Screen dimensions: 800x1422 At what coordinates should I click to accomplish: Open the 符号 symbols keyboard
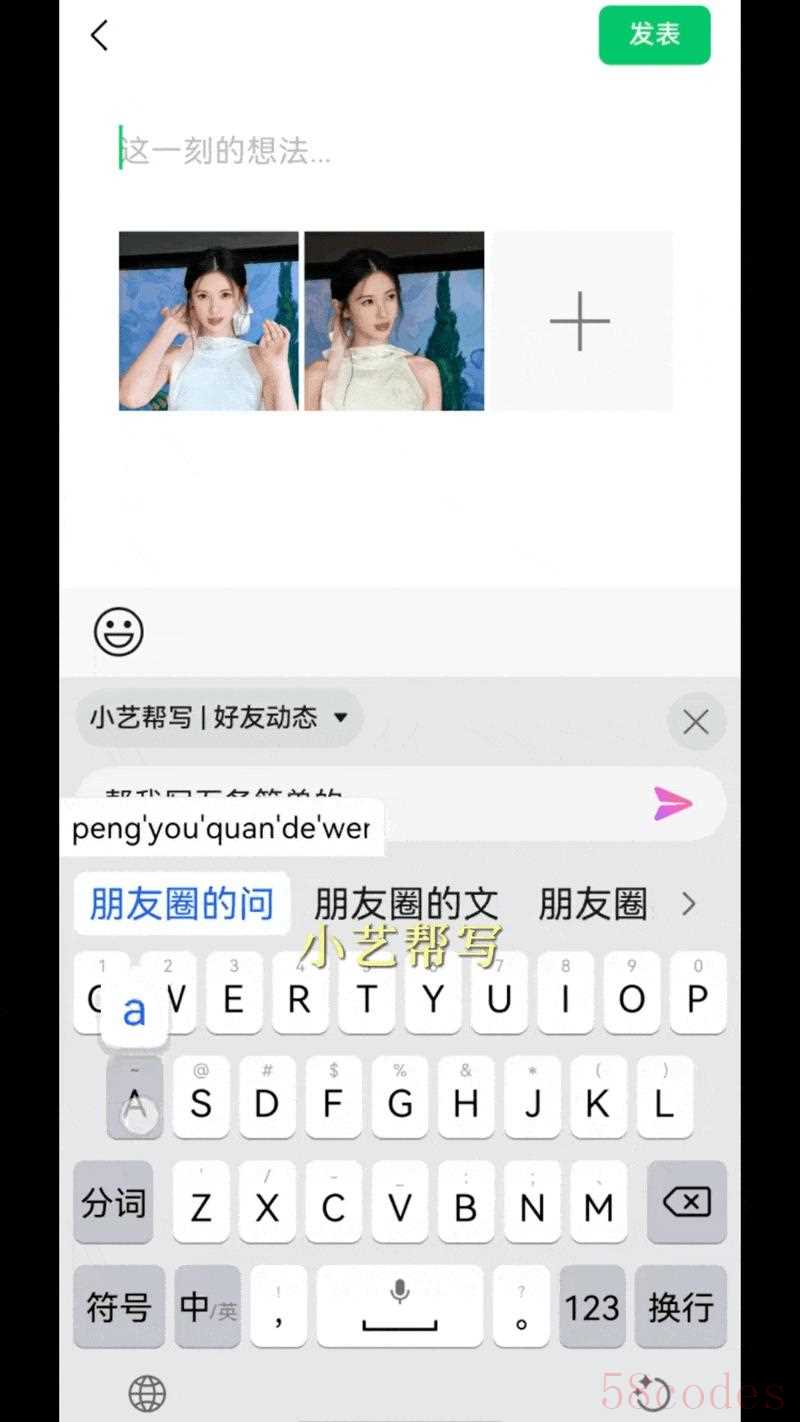point(118,1306)
